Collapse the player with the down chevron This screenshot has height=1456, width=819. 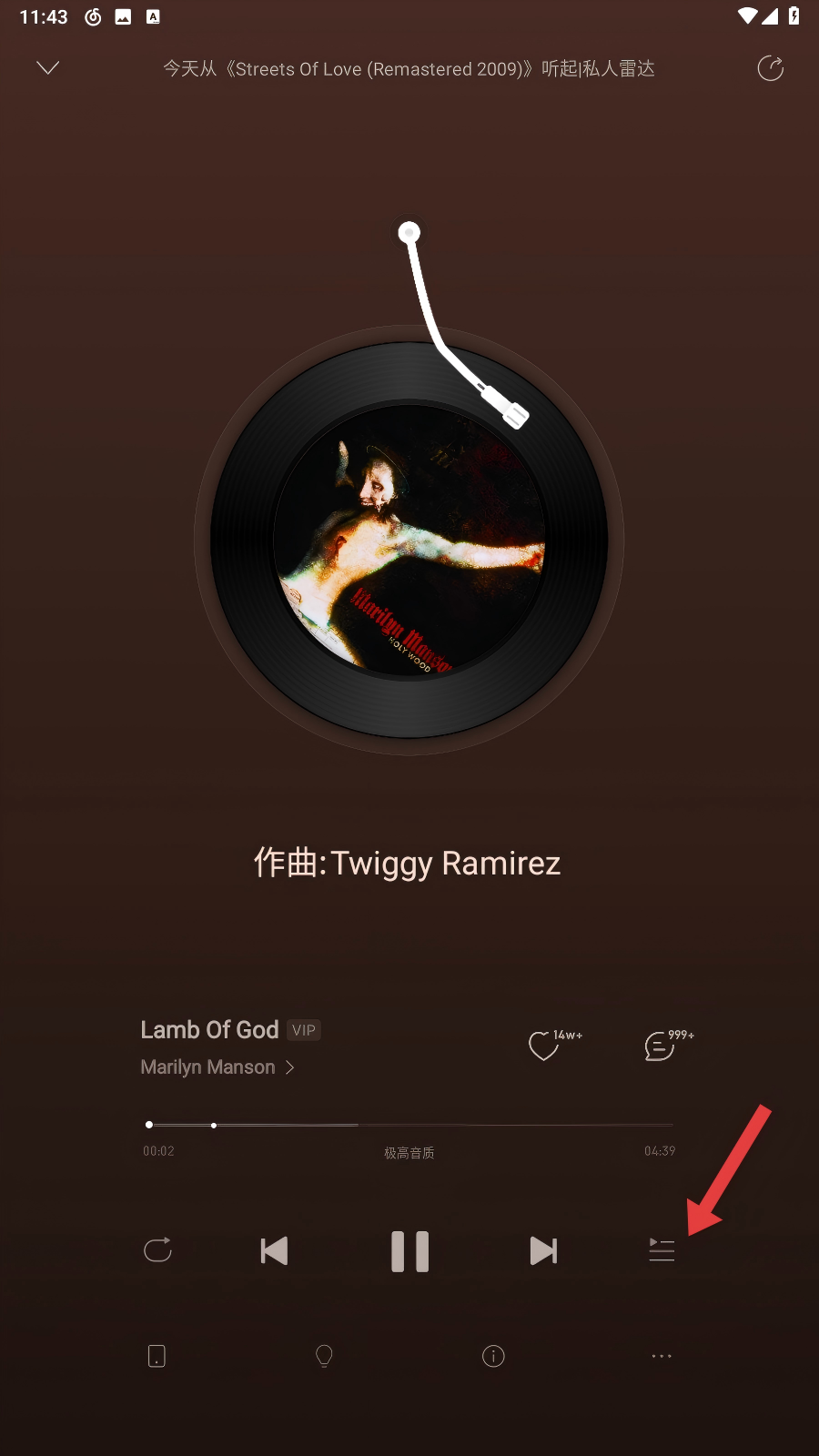[48, 68]
